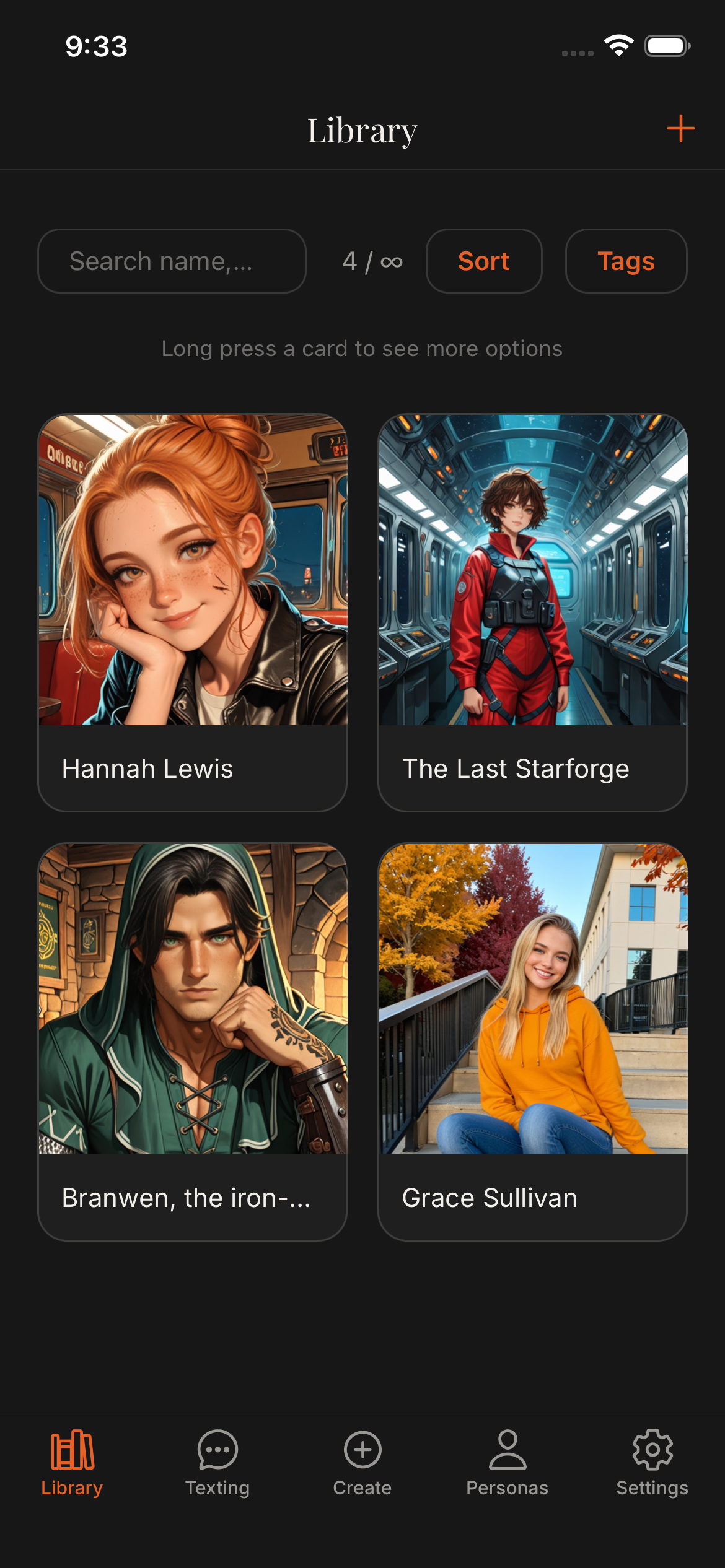Open the Personas person icon
Screen dimensions: 725x1568
507,1450
